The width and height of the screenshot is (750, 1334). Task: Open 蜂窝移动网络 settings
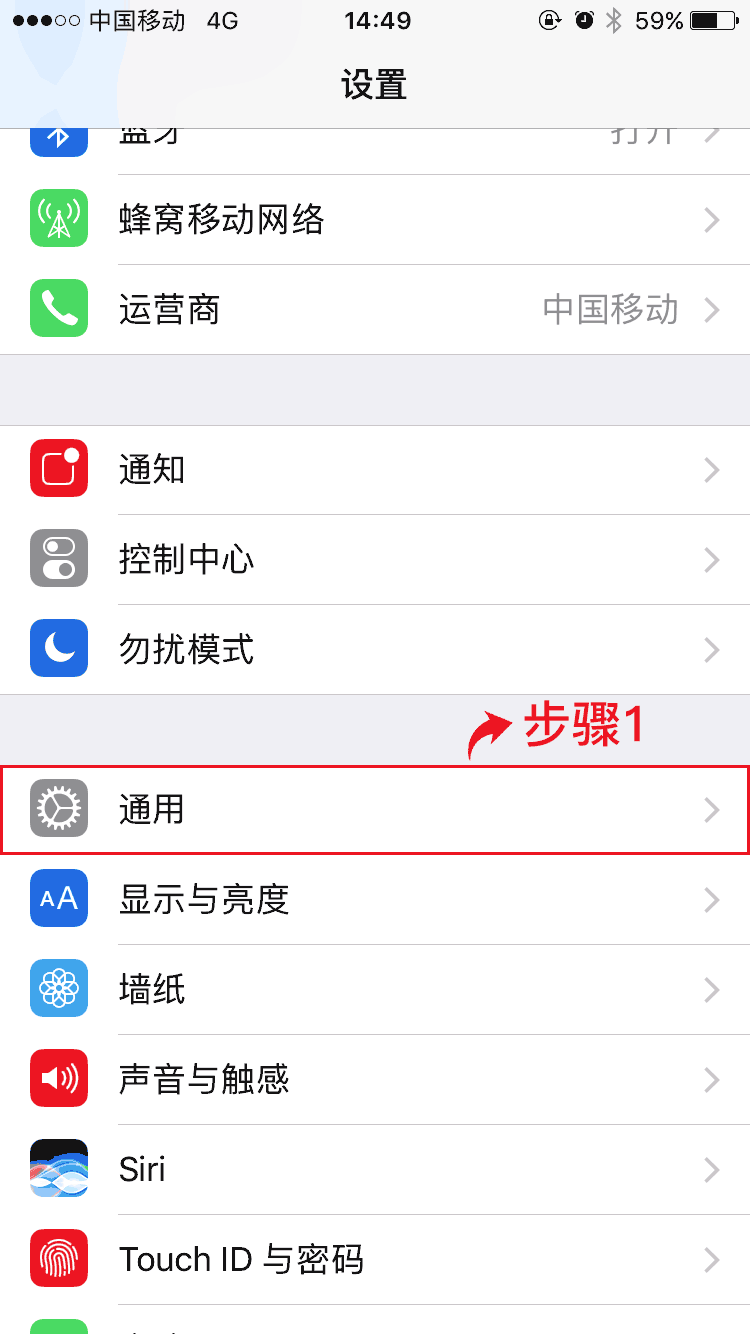375,220
